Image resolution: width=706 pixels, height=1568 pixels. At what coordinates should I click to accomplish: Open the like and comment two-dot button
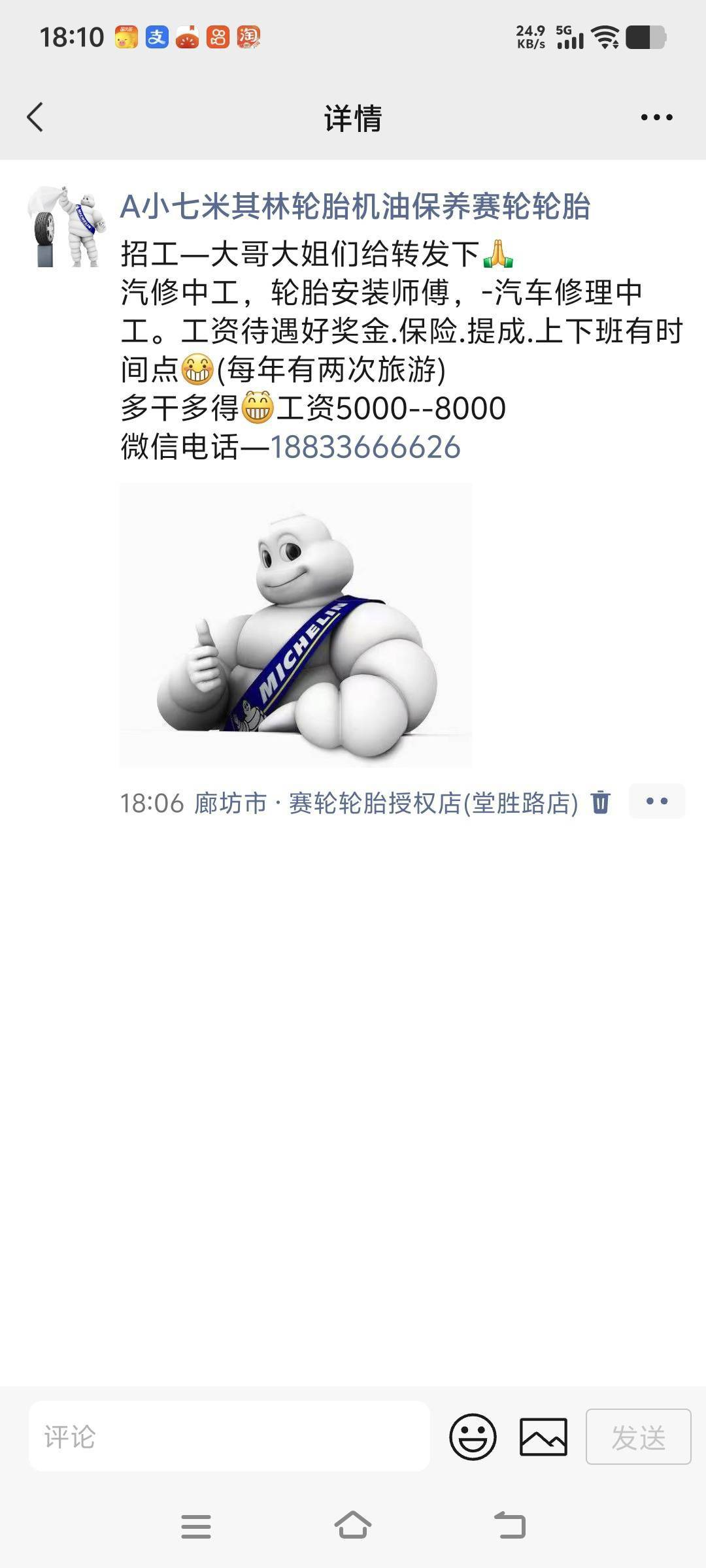tap(656, 802)
